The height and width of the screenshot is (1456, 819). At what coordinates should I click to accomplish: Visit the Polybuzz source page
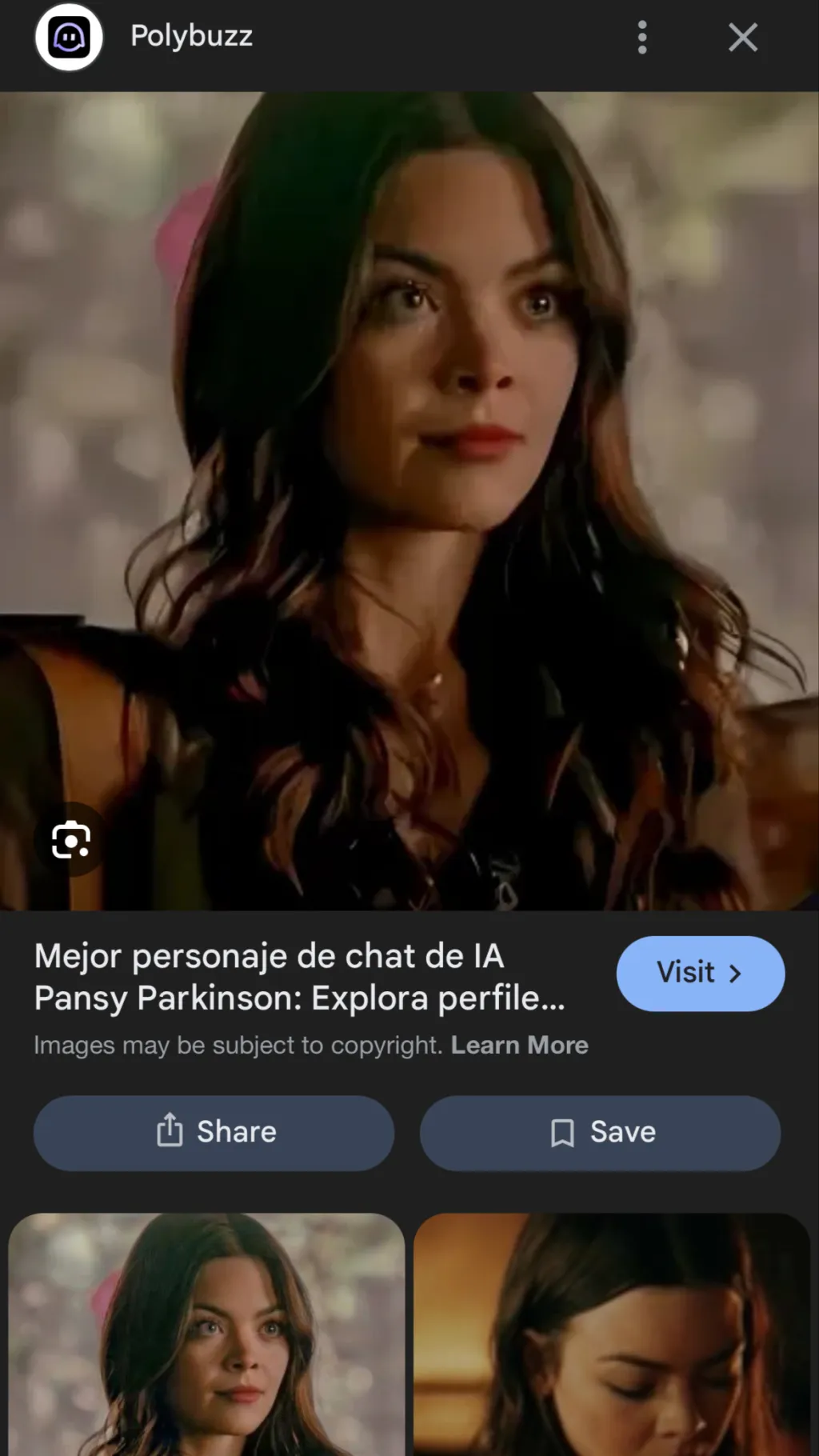pos(700,973)
